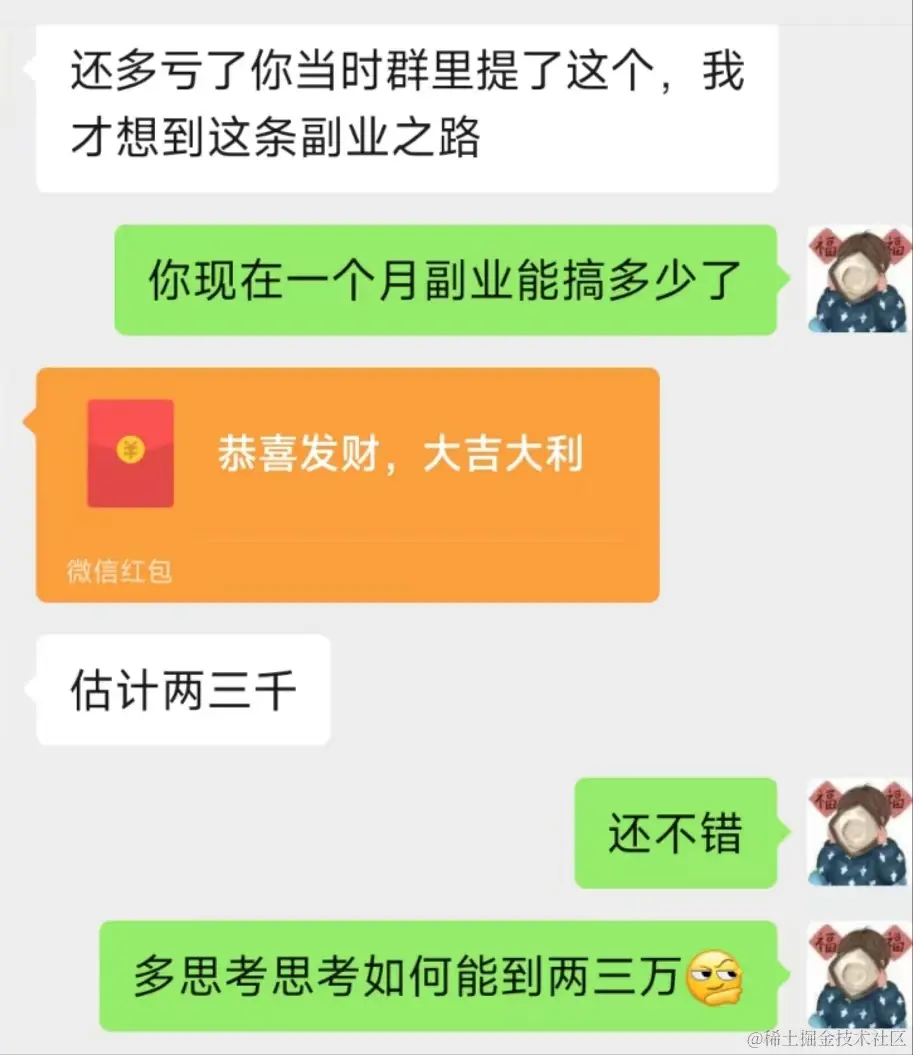Open sender avatar beside 还不错 message
This screenshot has width=913, height=1055.
point(858,832)
